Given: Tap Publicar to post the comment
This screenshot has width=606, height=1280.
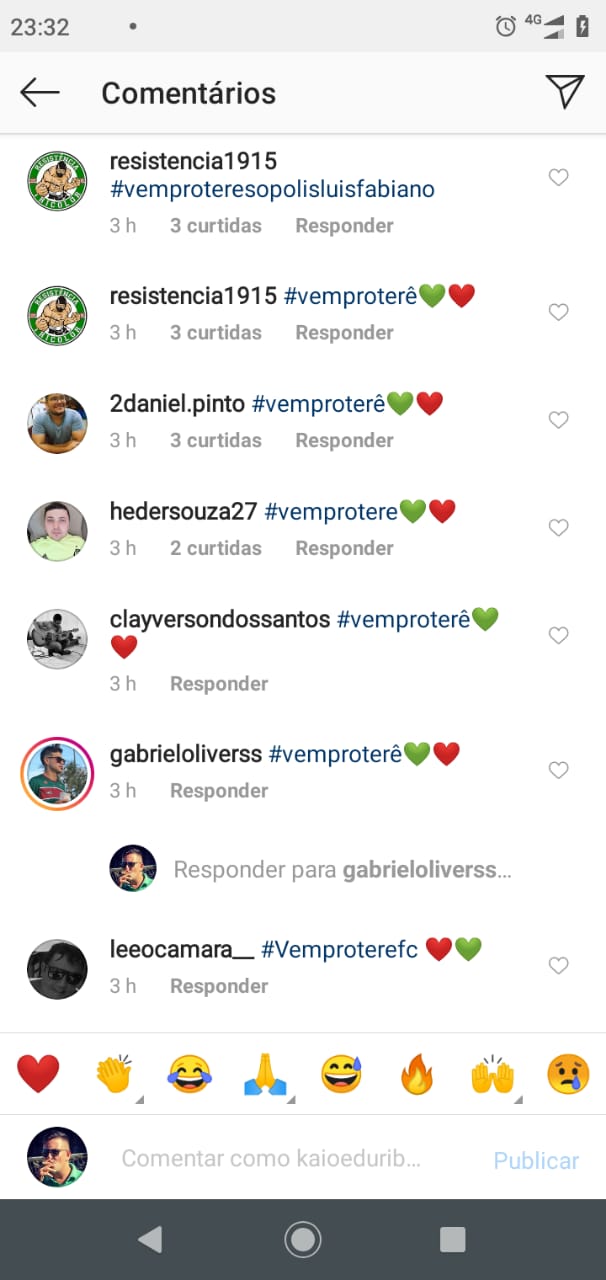Looking at the screenshot, I should pos(536,1160).
